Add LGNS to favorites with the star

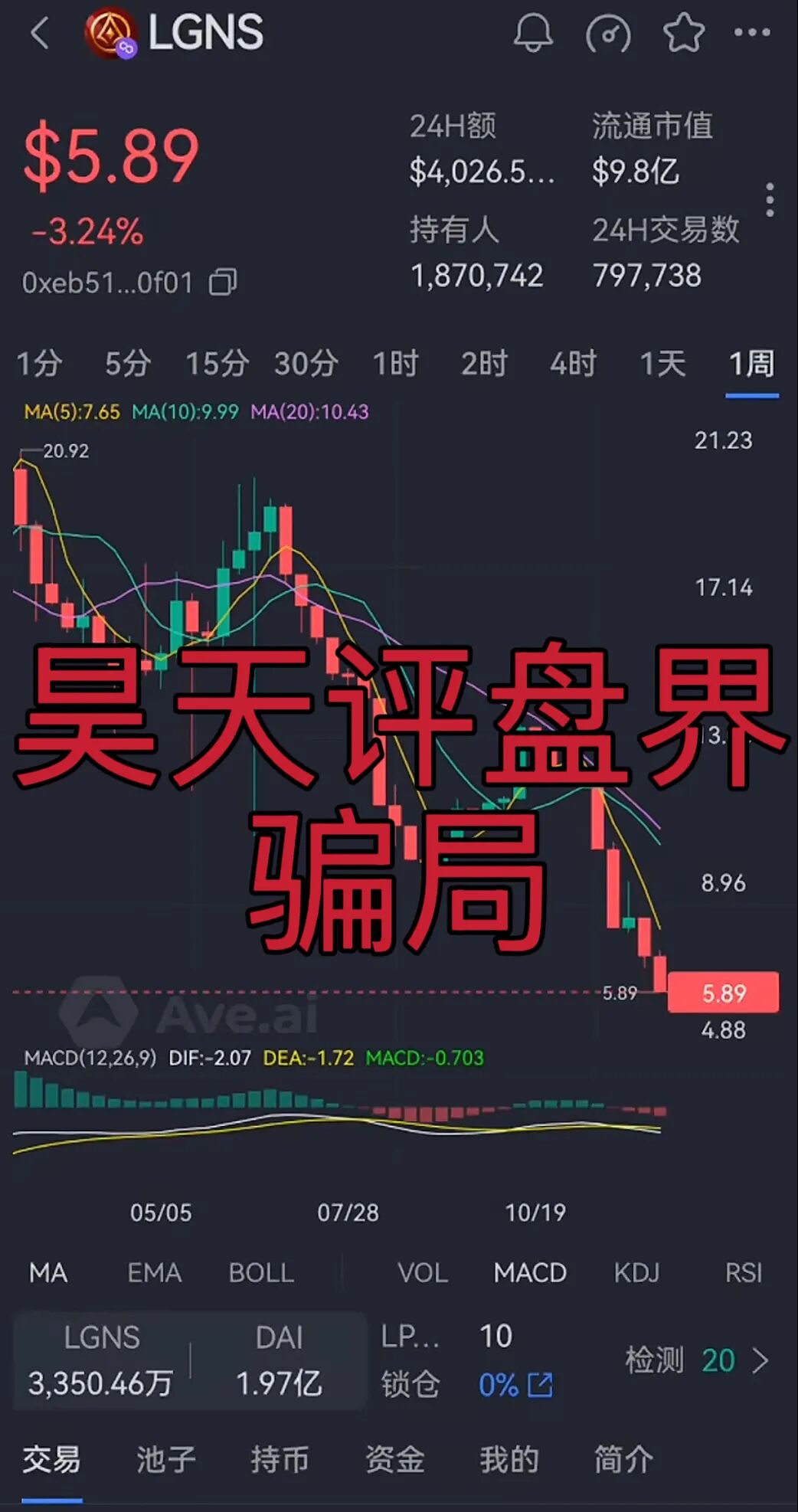pos(683,34)
